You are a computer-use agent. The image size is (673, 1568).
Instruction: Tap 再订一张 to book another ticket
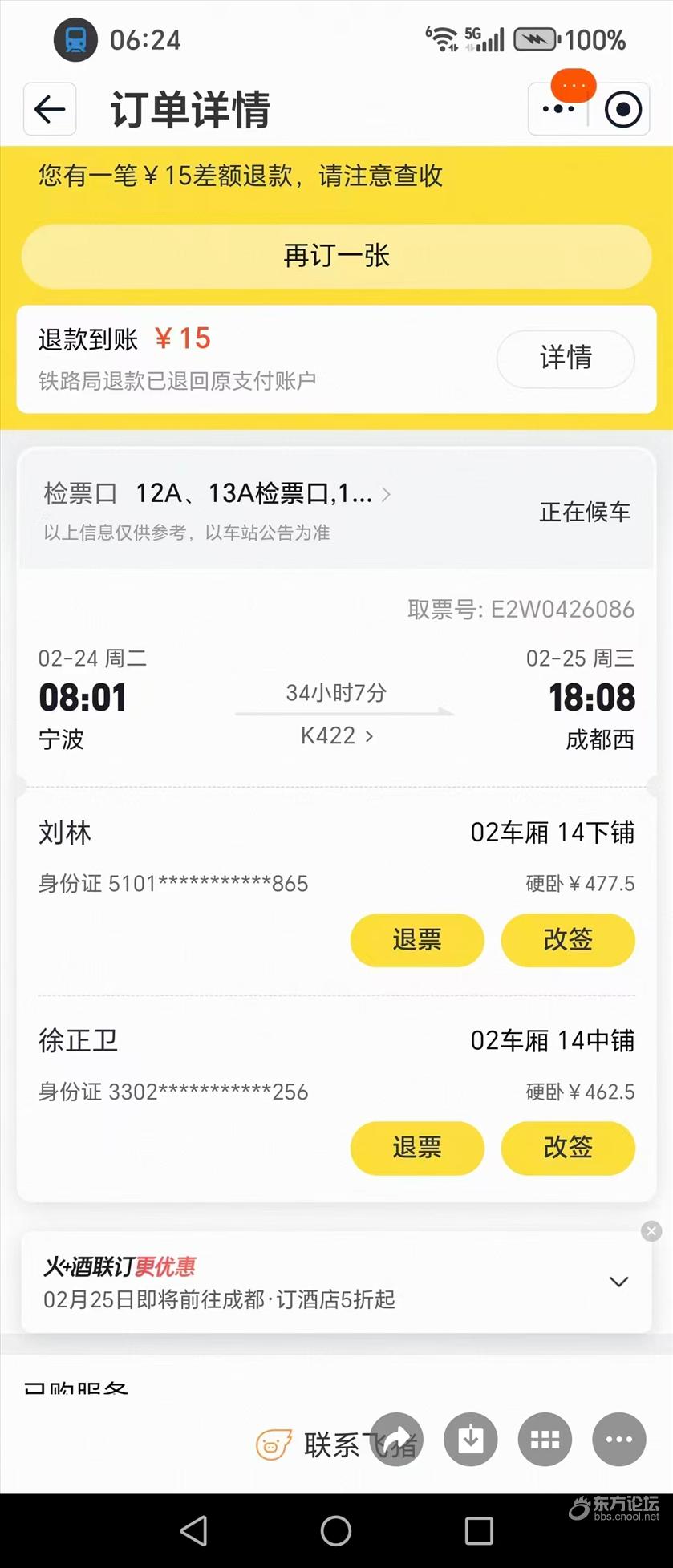336,257
